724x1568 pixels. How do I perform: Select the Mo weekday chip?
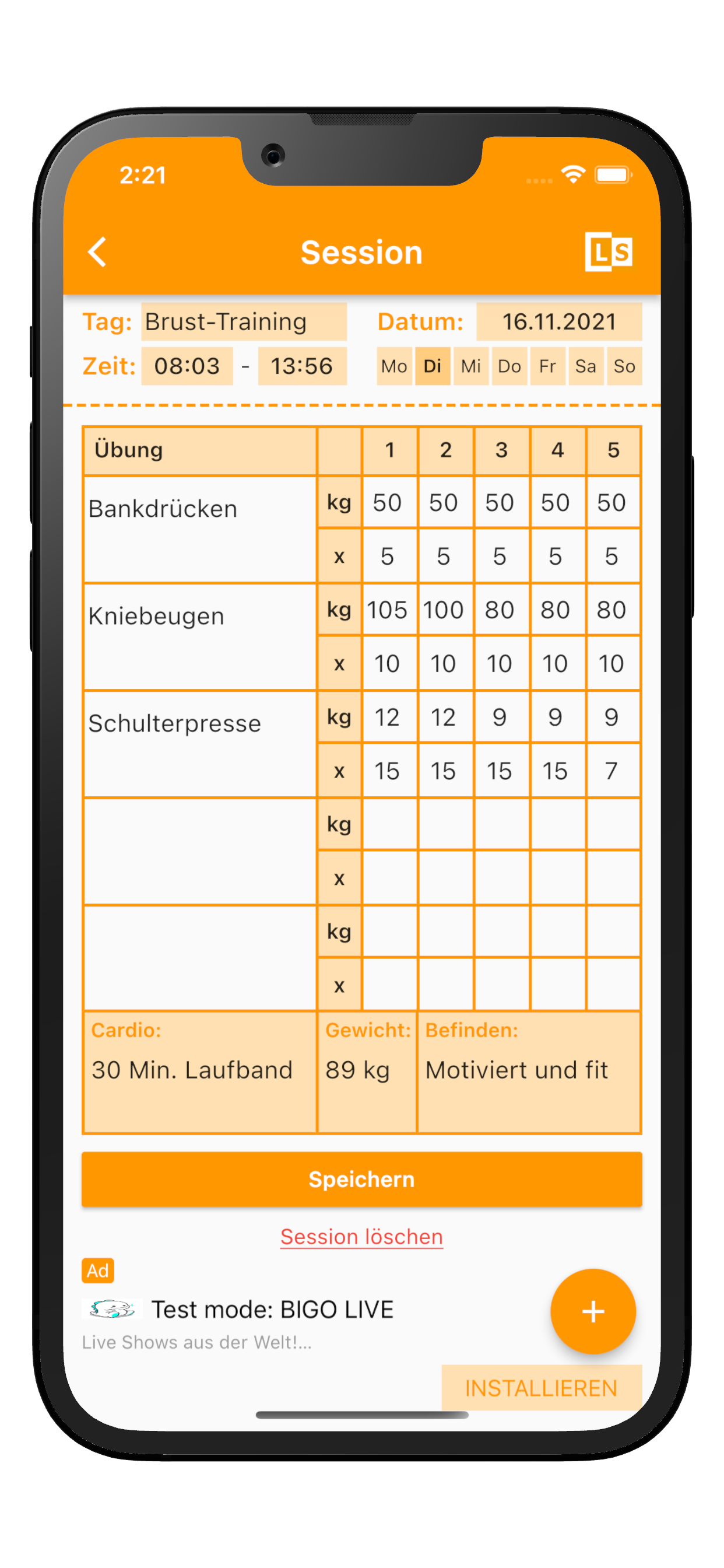click(393, 366)
